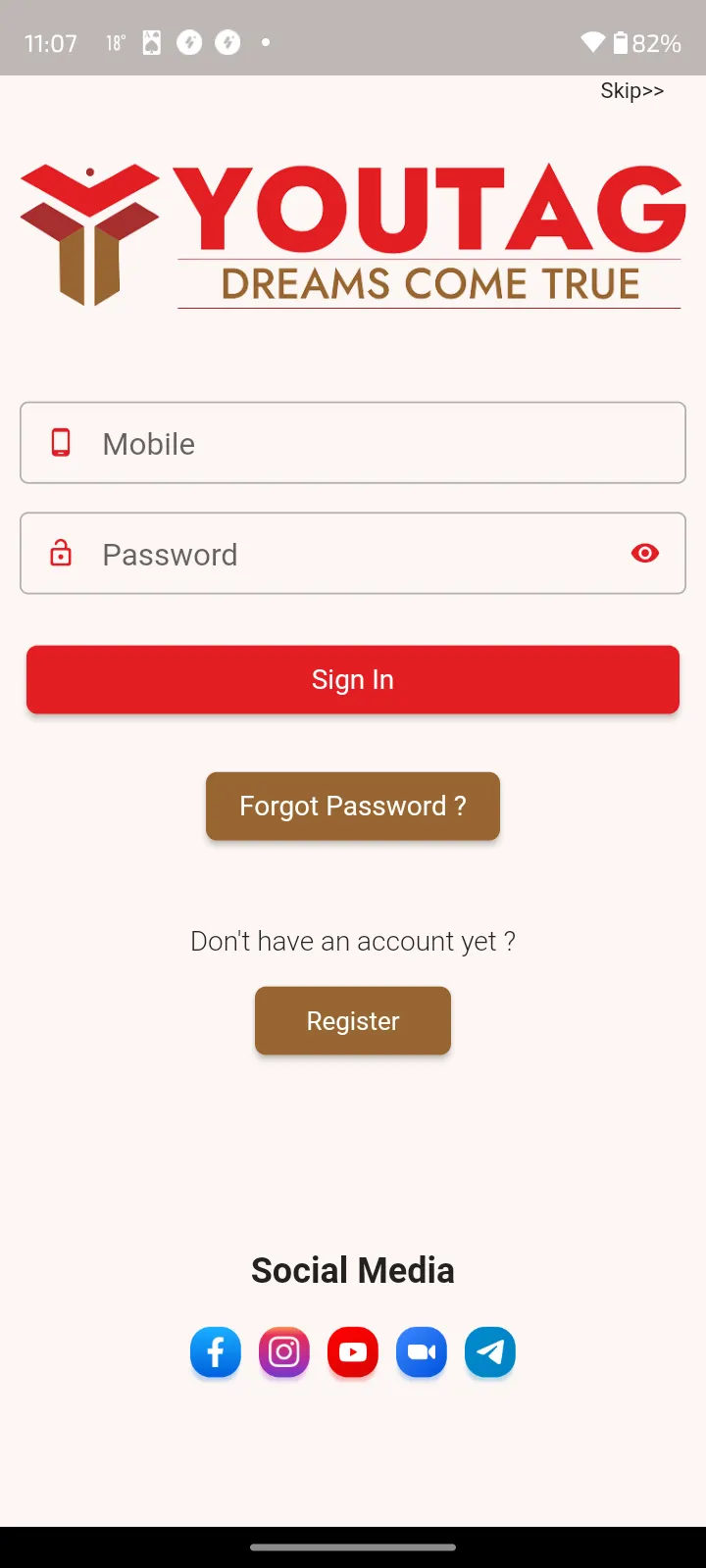Open the Facebook social media icon

[x=215, y=1351]
